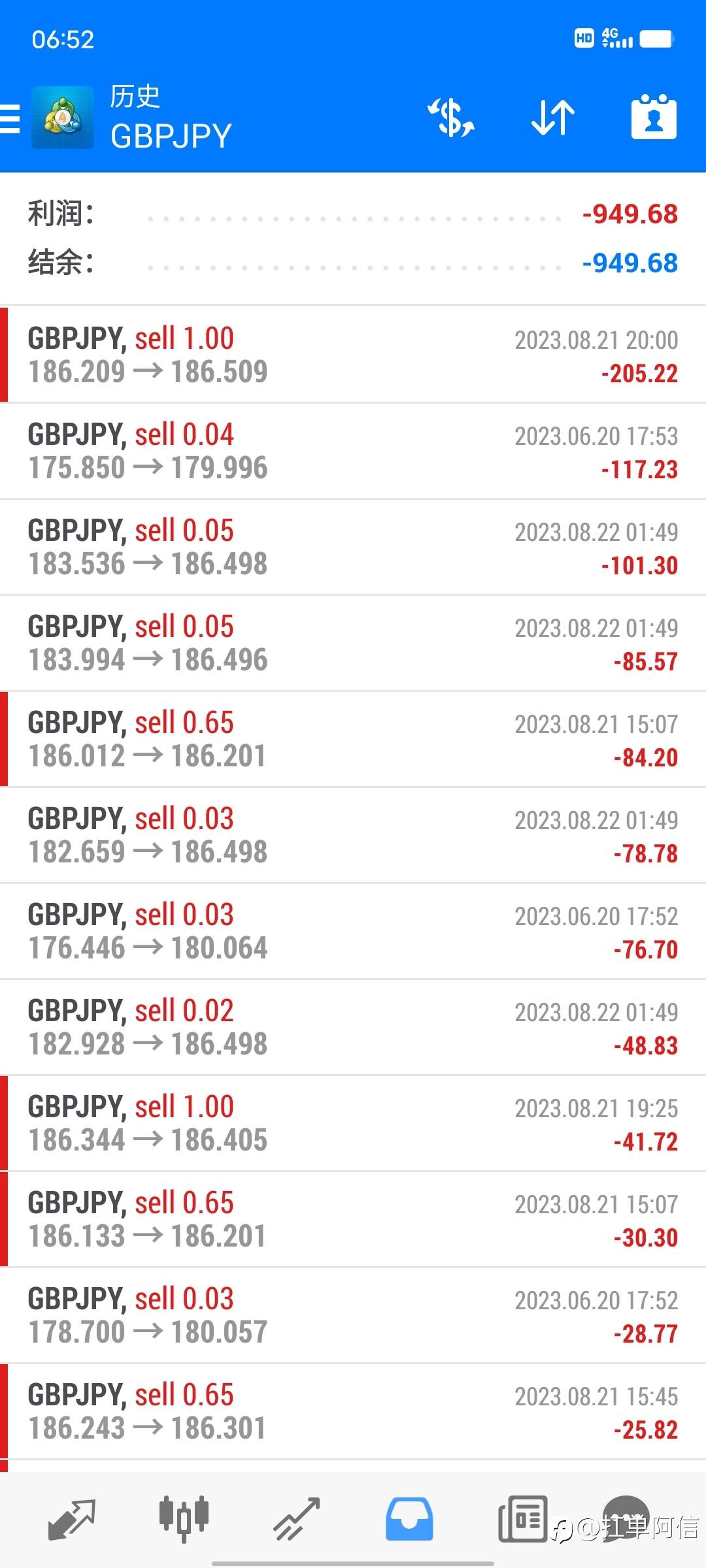Open the trade with -78.78 loss
This screenshot has width=706, height=1568.
(x=353, y=835)
